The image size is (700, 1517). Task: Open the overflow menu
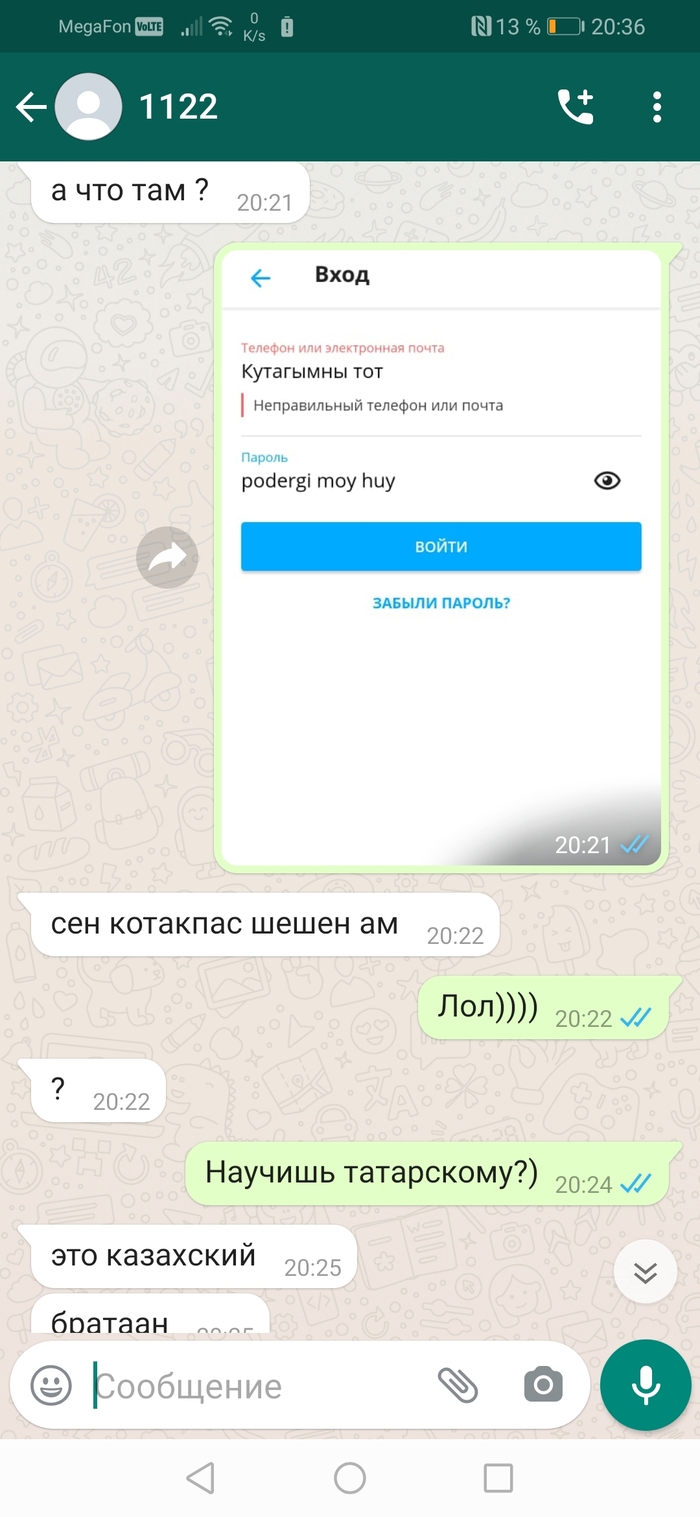pyautogui.click(x=657, y=107)
